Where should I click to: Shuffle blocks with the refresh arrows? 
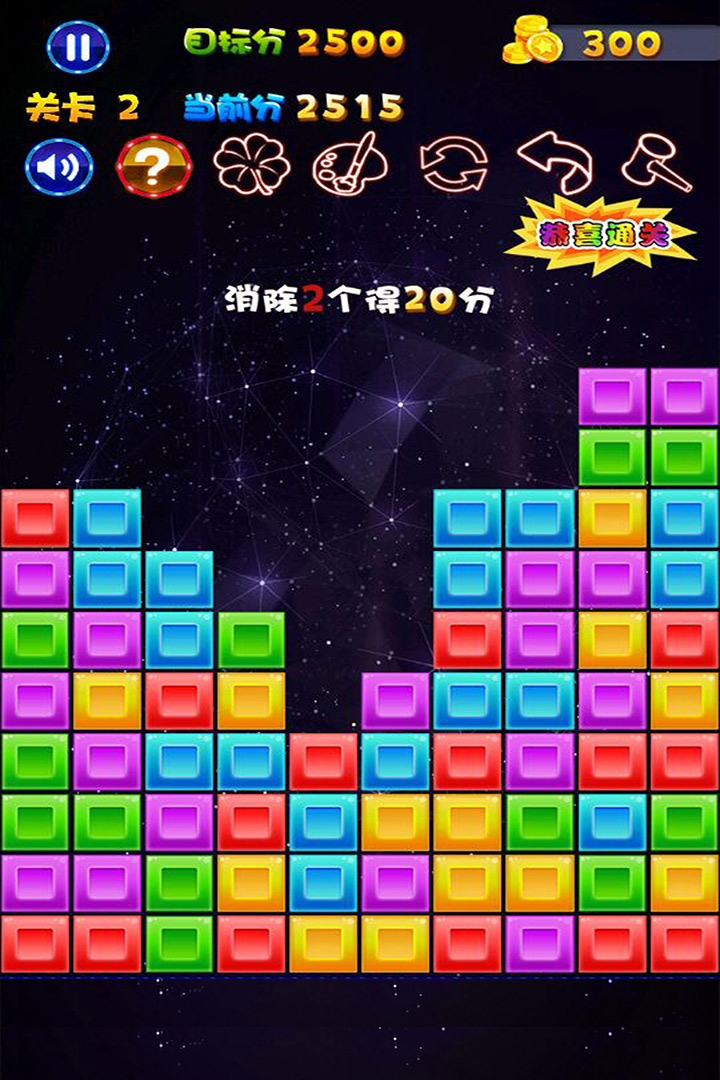[x=453, y=164]
